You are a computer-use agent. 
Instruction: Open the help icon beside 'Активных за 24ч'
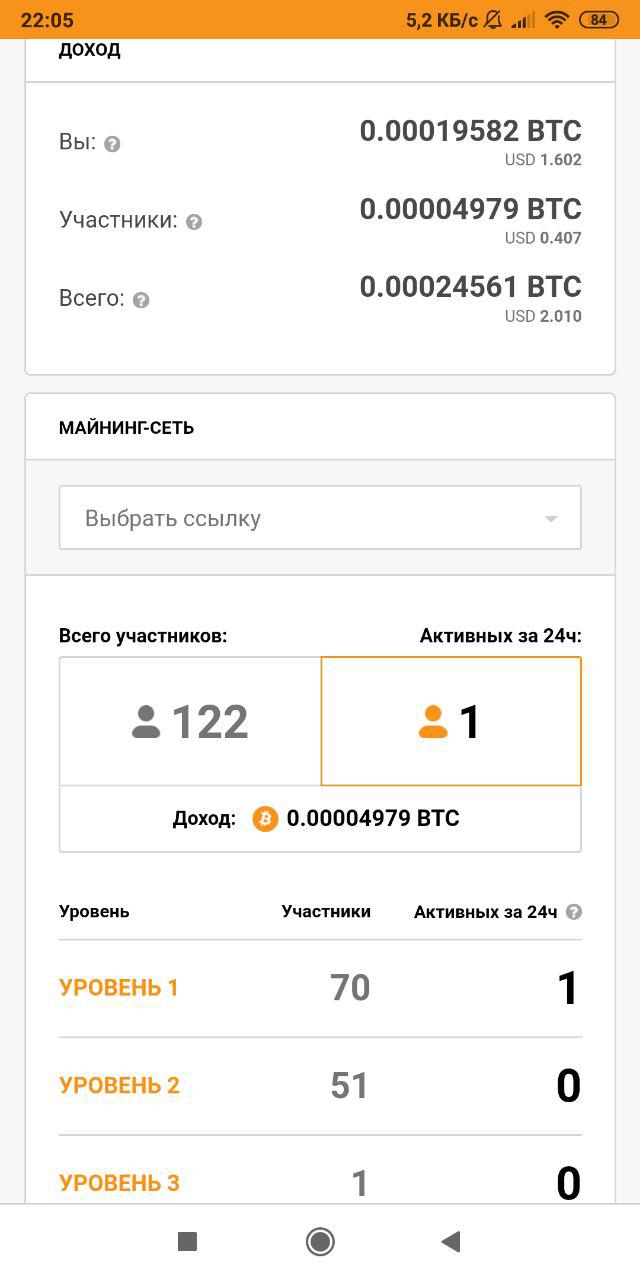point(574,912)
